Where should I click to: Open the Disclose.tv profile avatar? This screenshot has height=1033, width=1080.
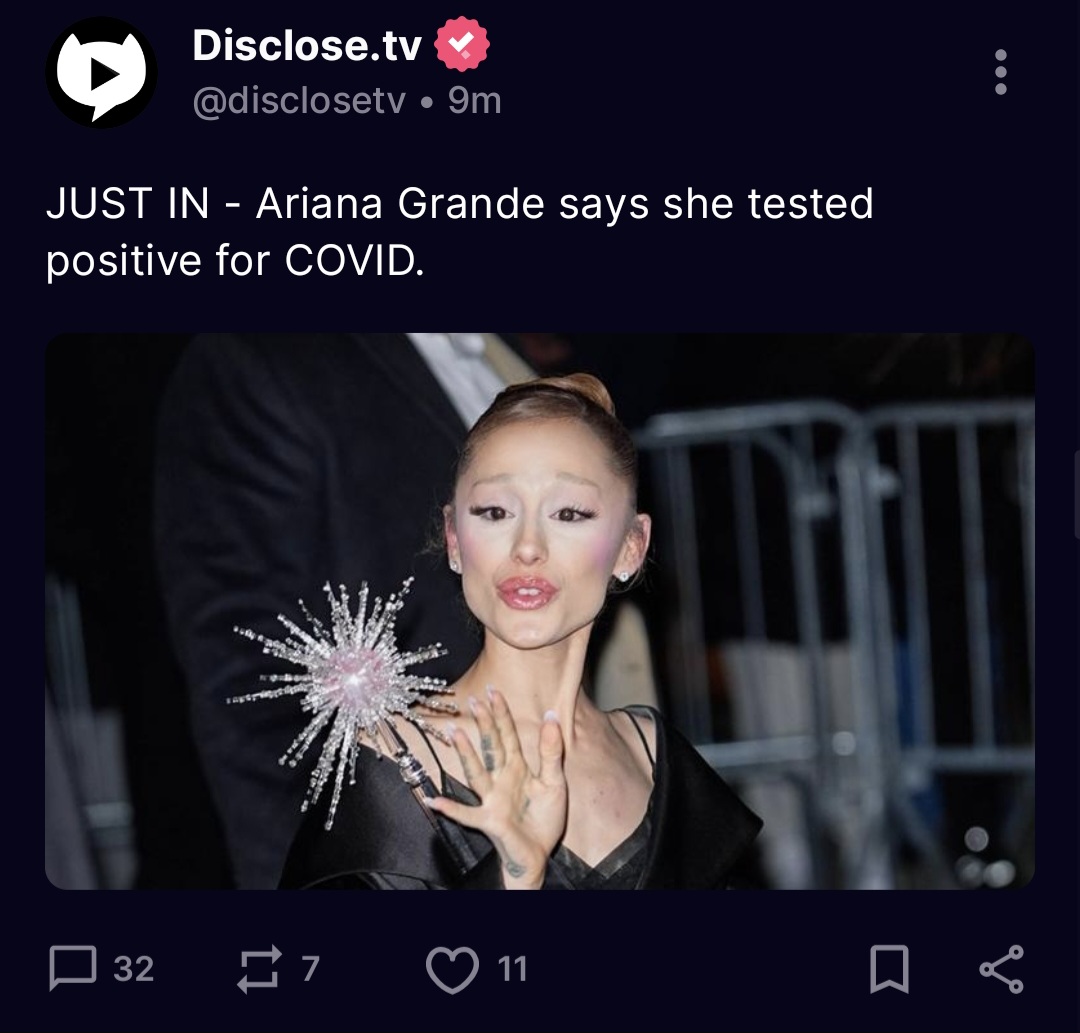[x=101, y=72]
